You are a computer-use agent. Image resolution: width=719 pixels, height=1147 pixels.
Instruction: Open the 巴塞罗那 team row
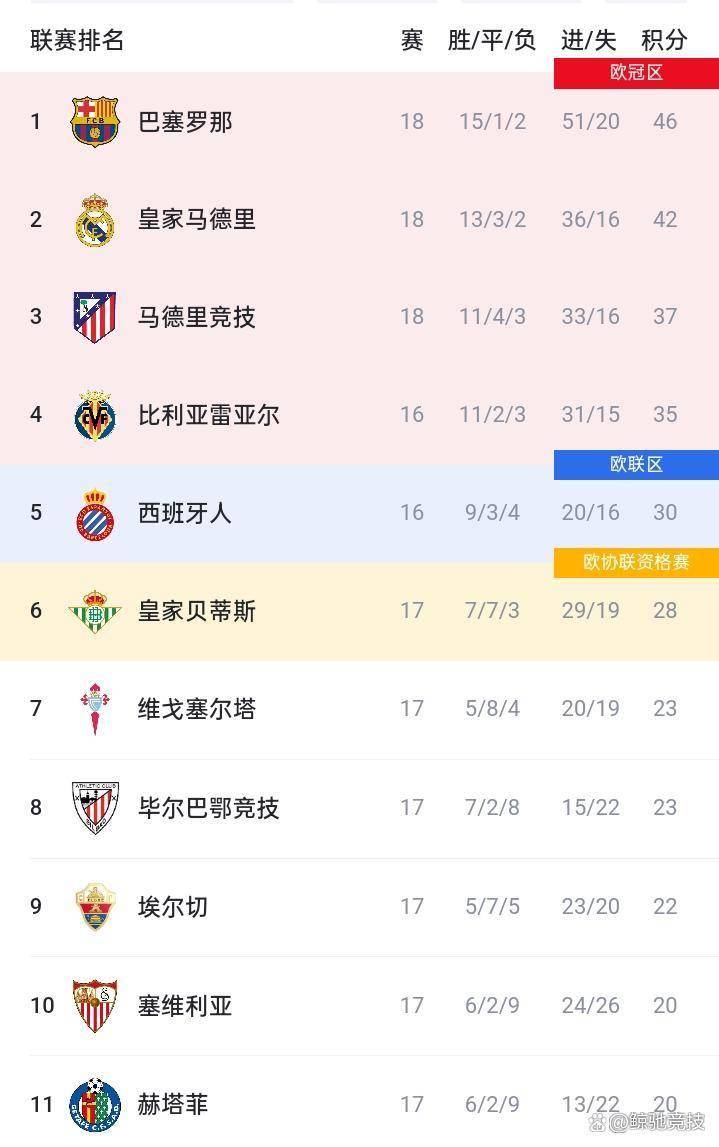(x=185, y=122)
